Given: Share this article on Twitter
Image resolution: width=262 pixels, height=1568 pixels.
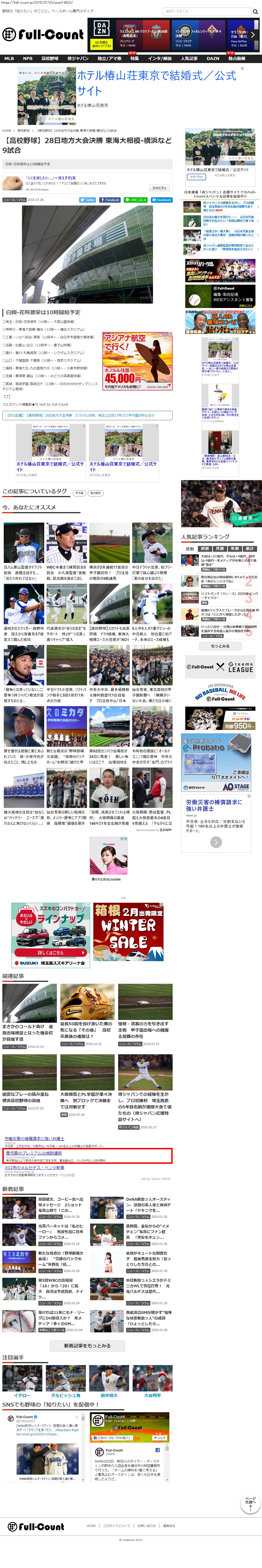Looking at the screenshot, I should [x=88, y=200].
